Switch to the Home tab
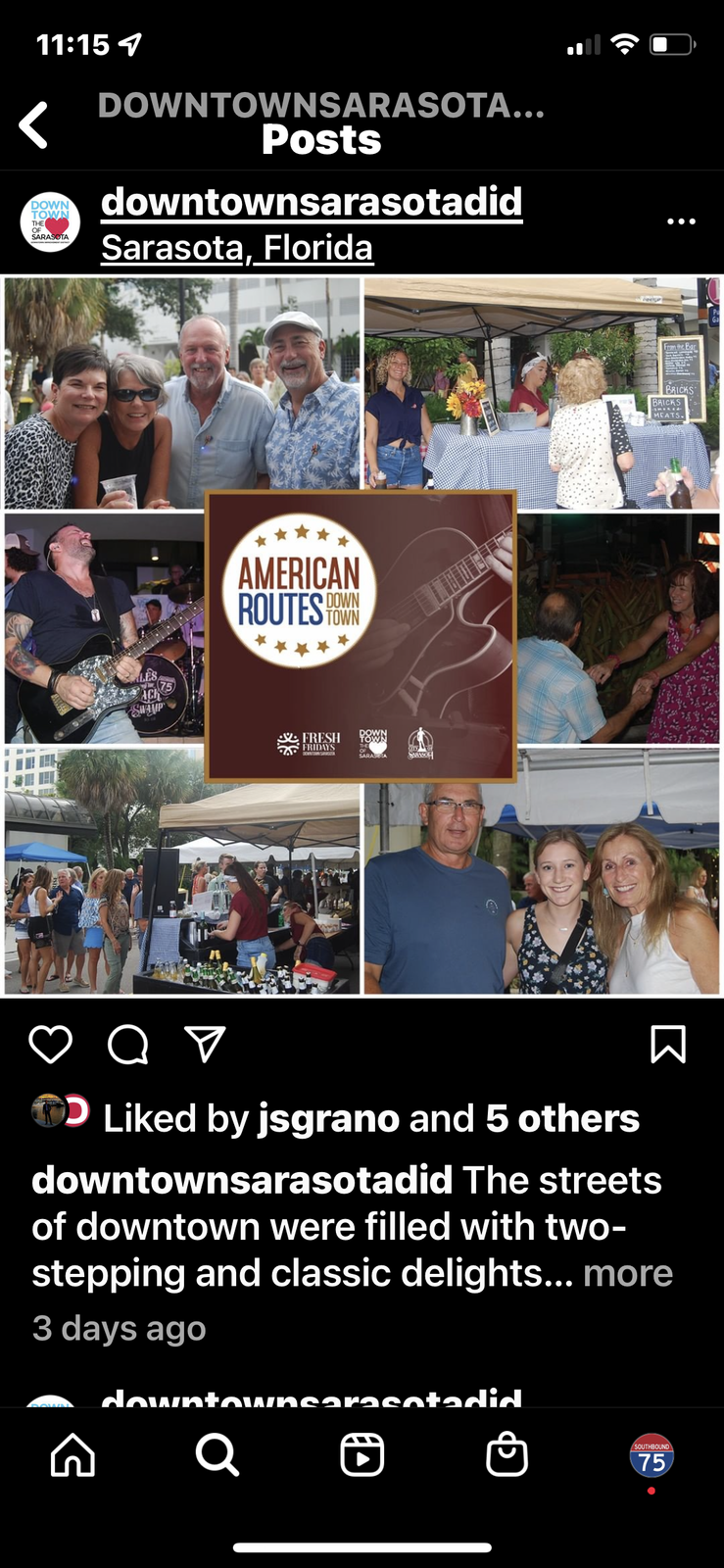This screenshot has width=724, height=1568. coord(73,1455)
